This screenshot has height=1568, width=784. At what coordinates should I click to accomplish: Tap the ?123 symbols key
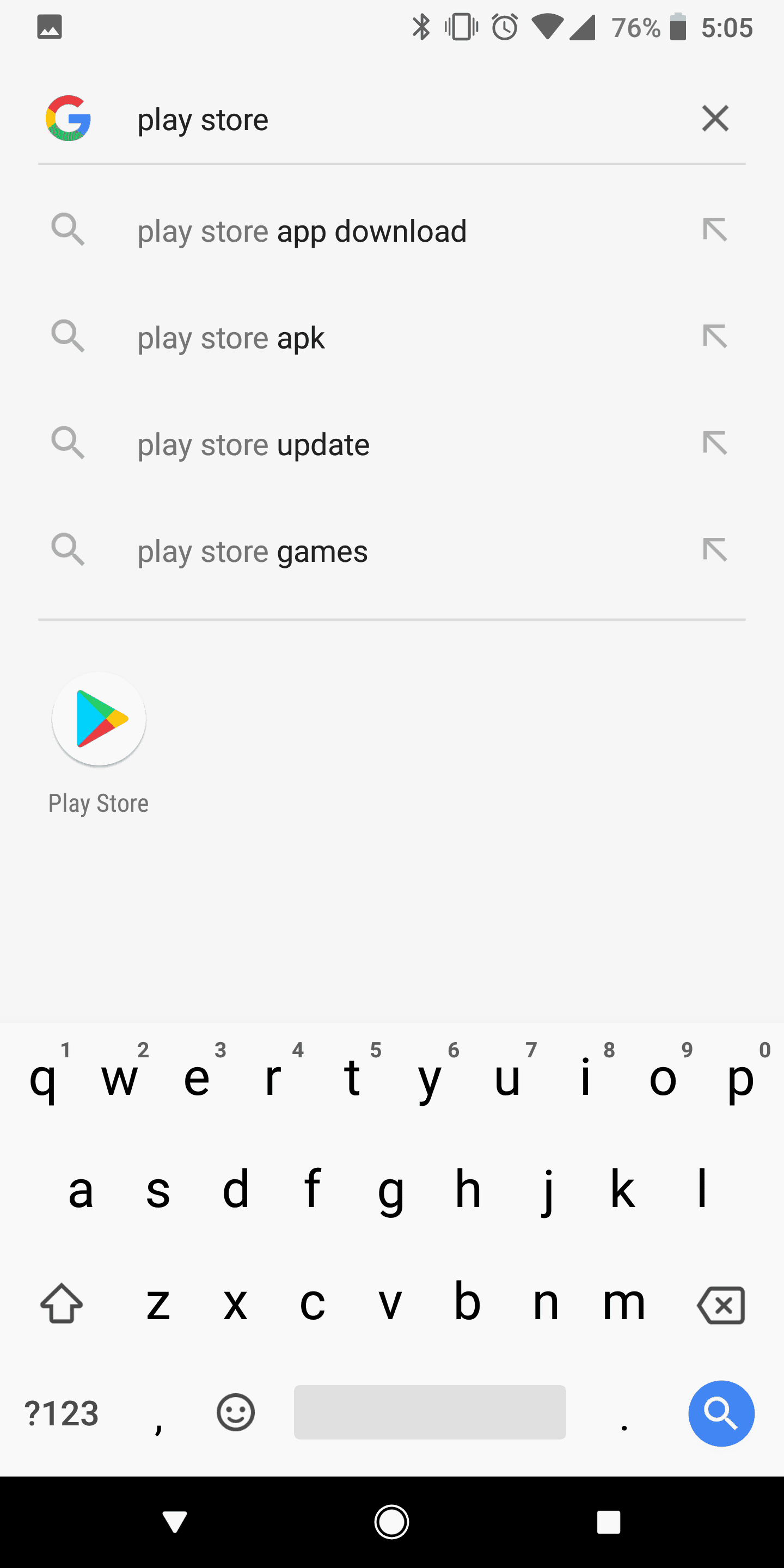61,1413
